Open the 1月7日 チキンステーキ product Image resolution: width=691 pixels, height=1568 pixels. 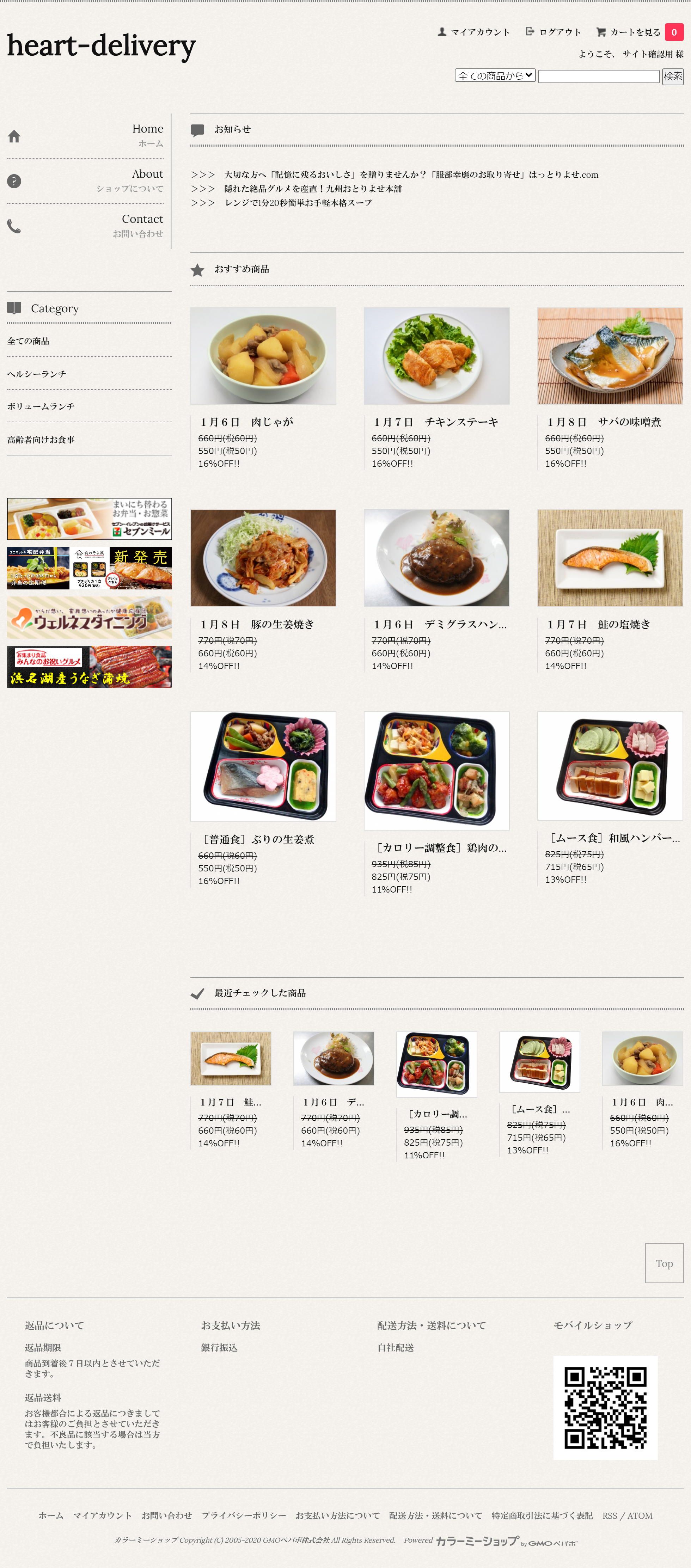pos(436,422)
